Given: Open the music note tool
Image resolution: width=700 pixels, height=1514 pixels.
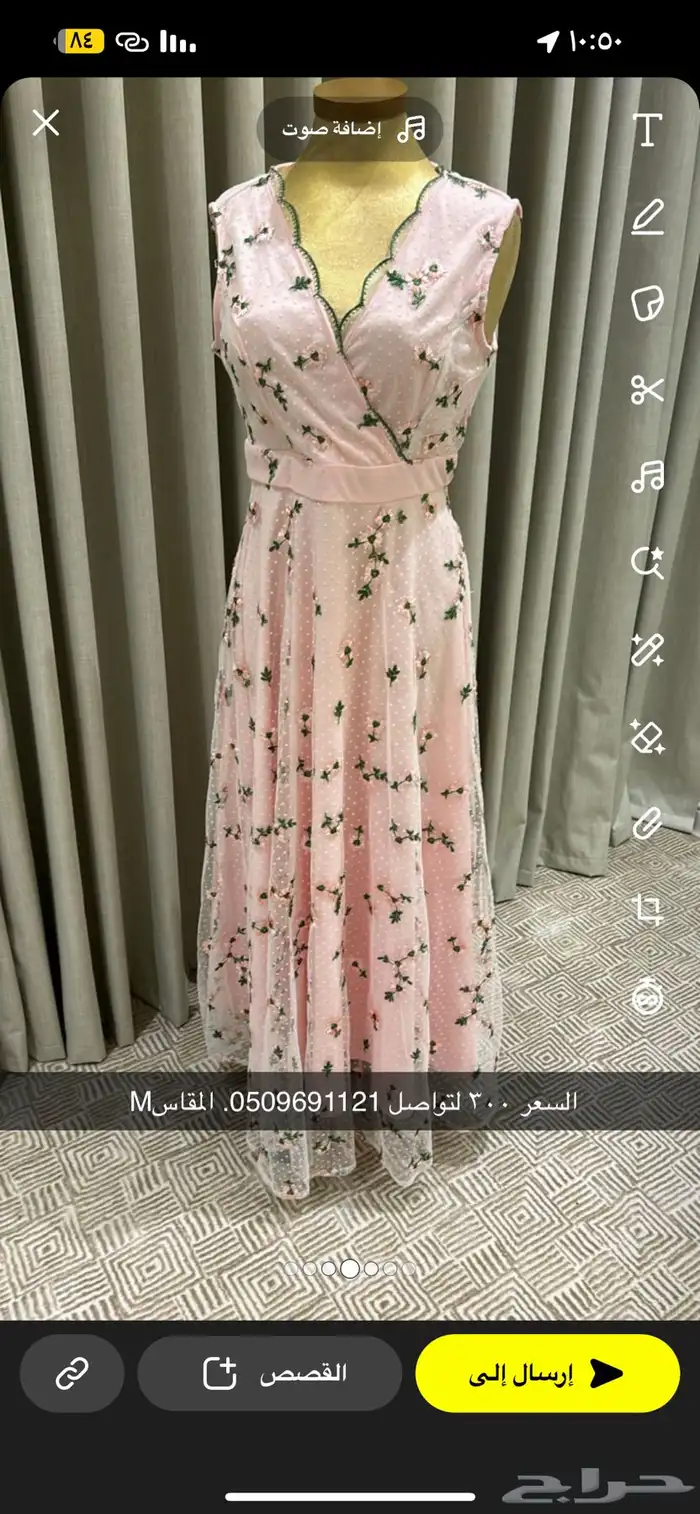Looking at the screenshot, I should coord(648,476).
